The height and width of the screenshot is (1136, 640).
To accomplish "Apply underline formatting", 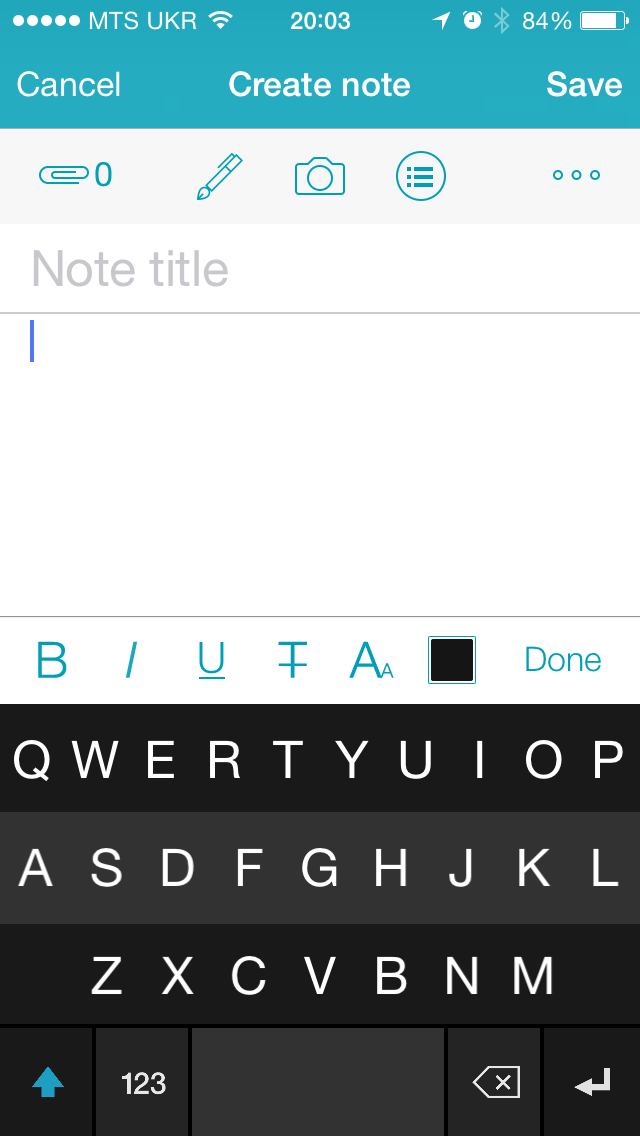I will tap(211, 660).
